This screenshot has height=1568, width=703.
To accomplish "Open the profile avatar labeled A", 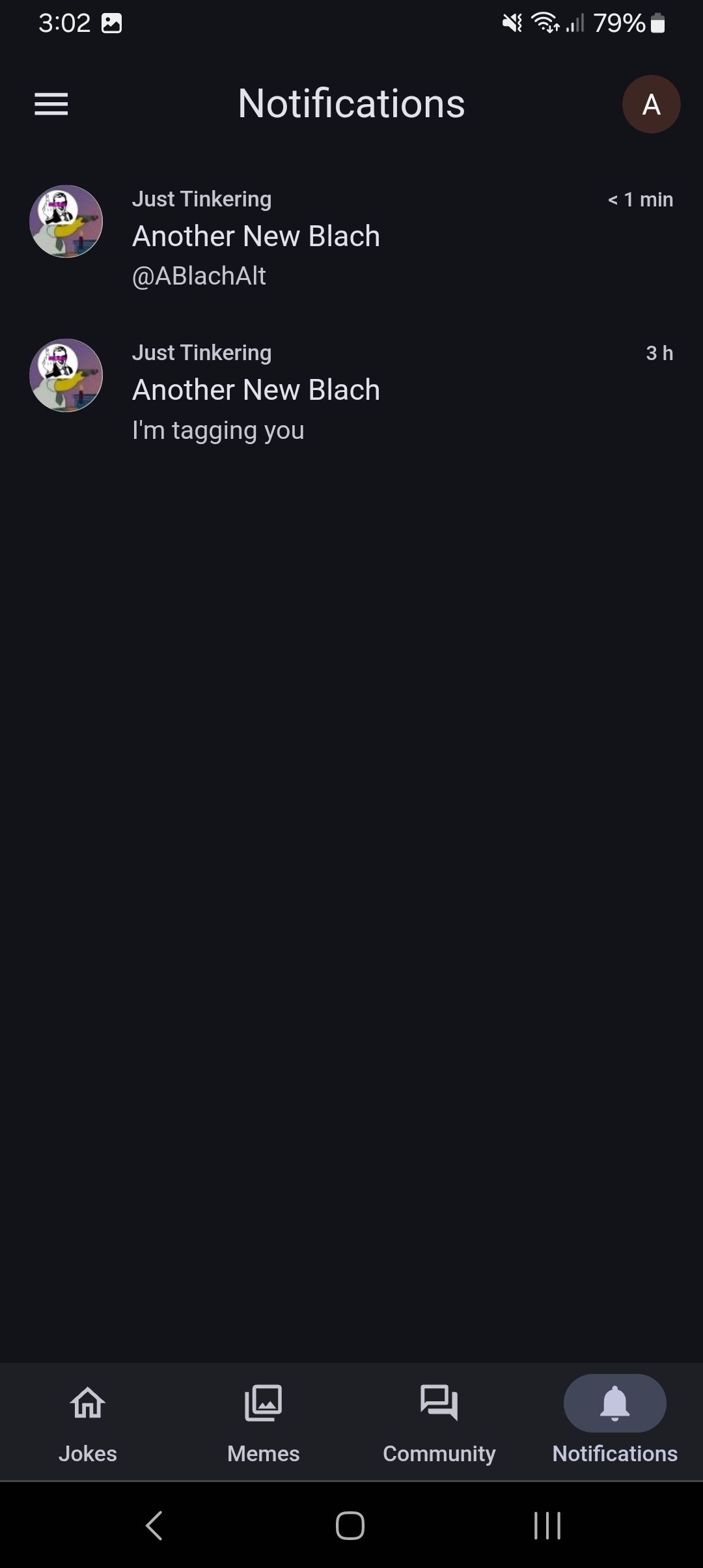I will [651, 104].
